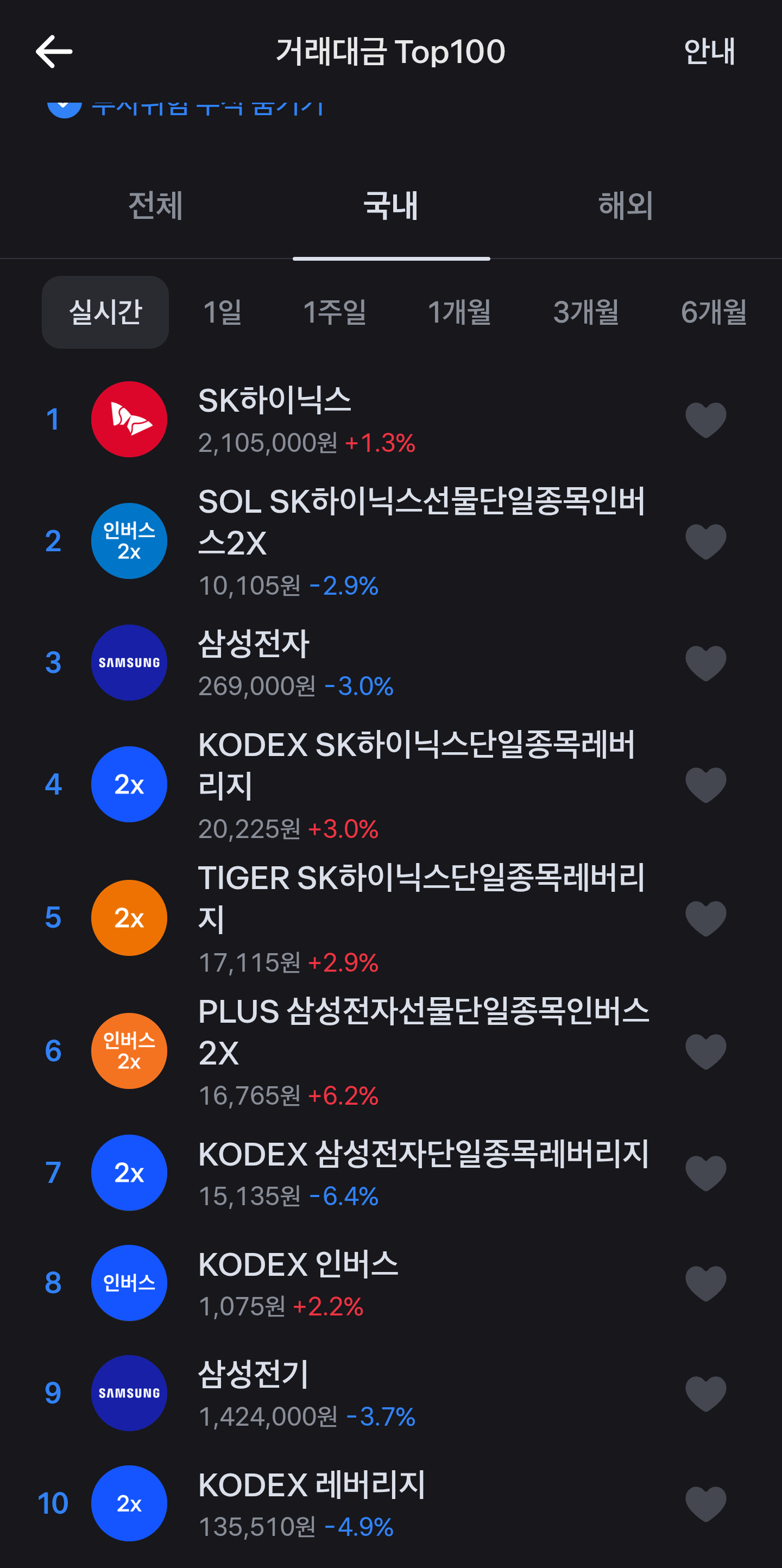Open SK하이닉스 stock details

pos(390,419)
